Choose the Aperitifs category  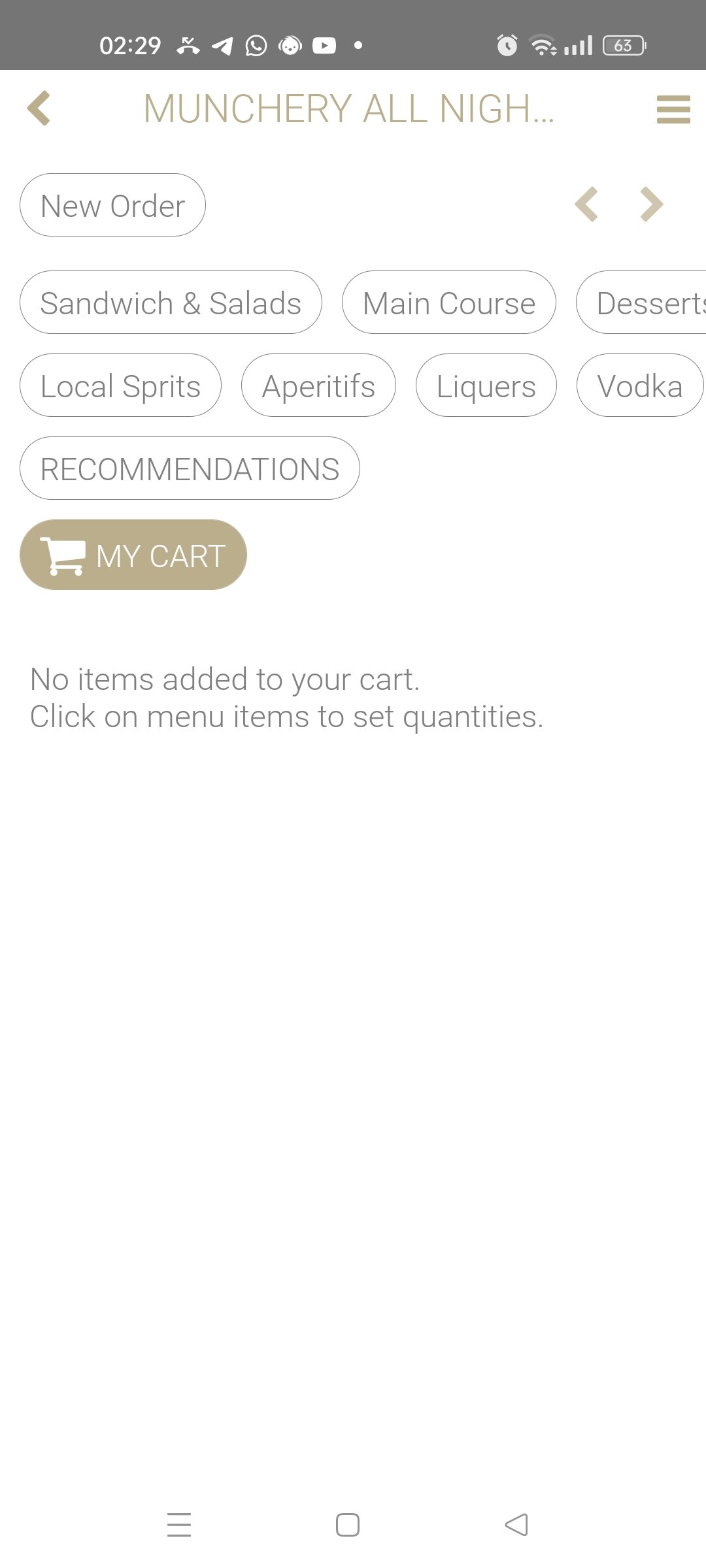tap(318, 385)
